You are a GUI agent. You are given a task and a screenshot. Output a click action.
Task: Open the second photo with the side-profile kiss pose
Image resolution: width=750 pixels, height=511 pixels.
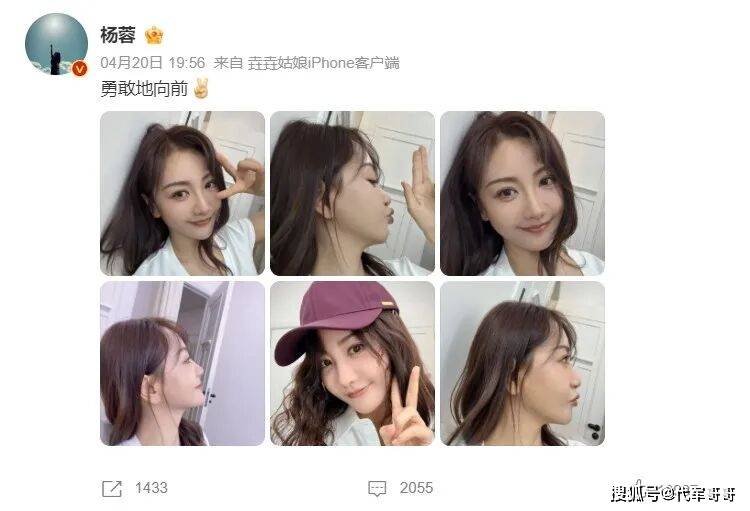pyautogui.click(x=352, y=193)
